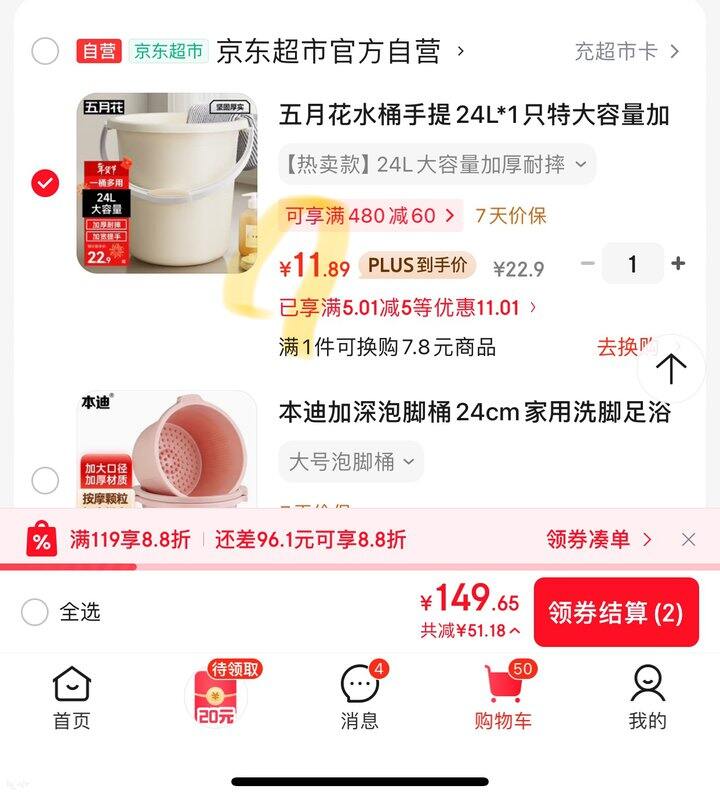
Task: Increase quantity with the plus stepper
Action: click(x=678, y=262)
